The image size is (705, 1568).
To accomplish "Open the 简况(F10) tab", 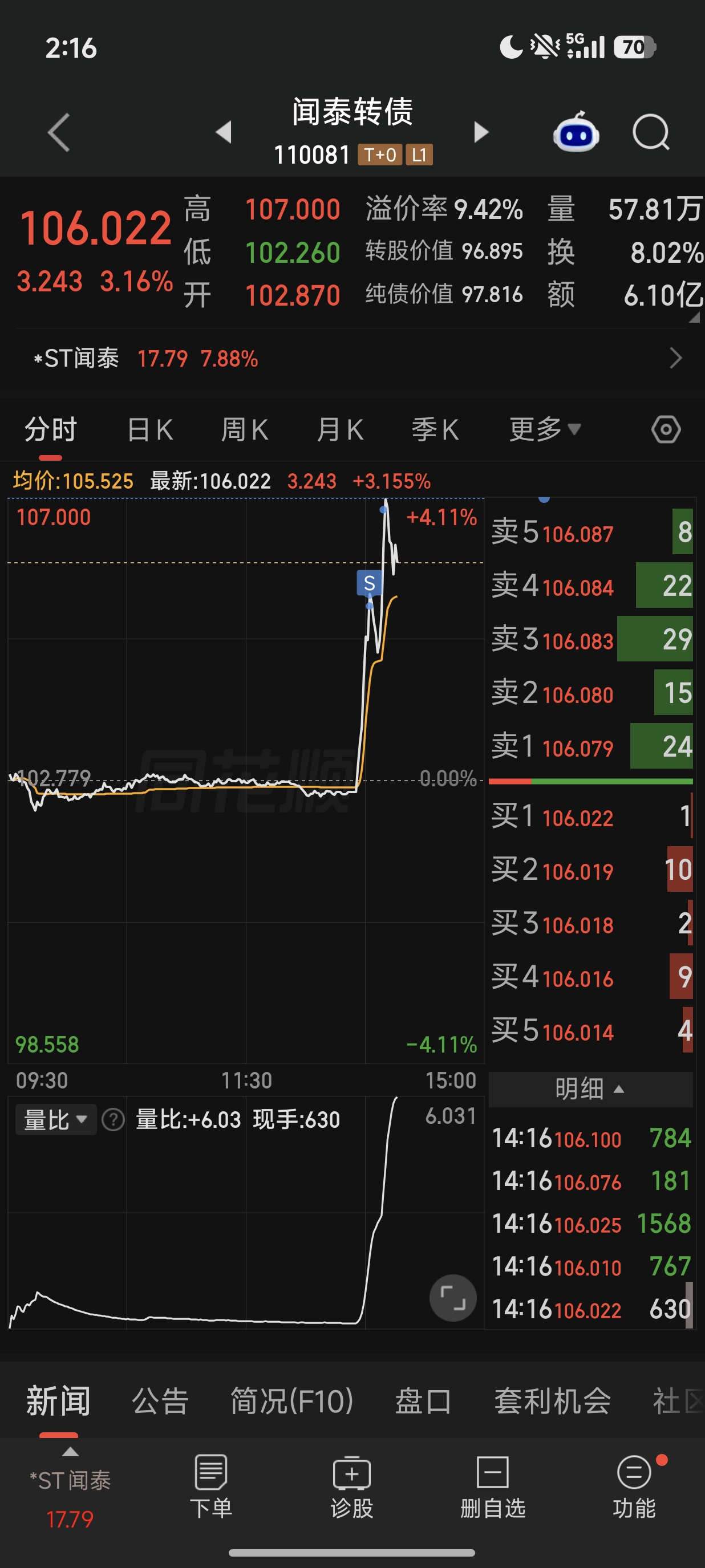I will coord(291,1401).
